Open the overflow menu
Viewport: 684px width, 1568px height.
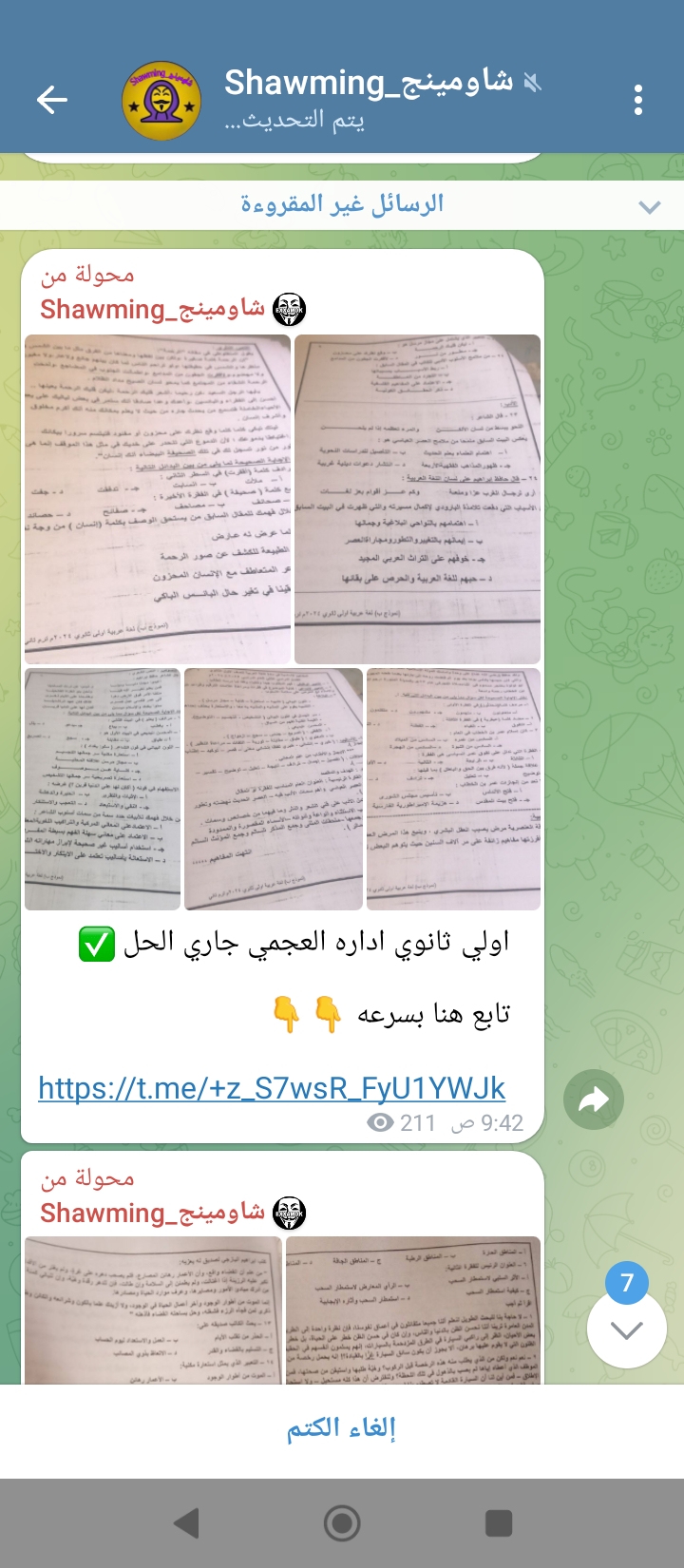point(637,100)
